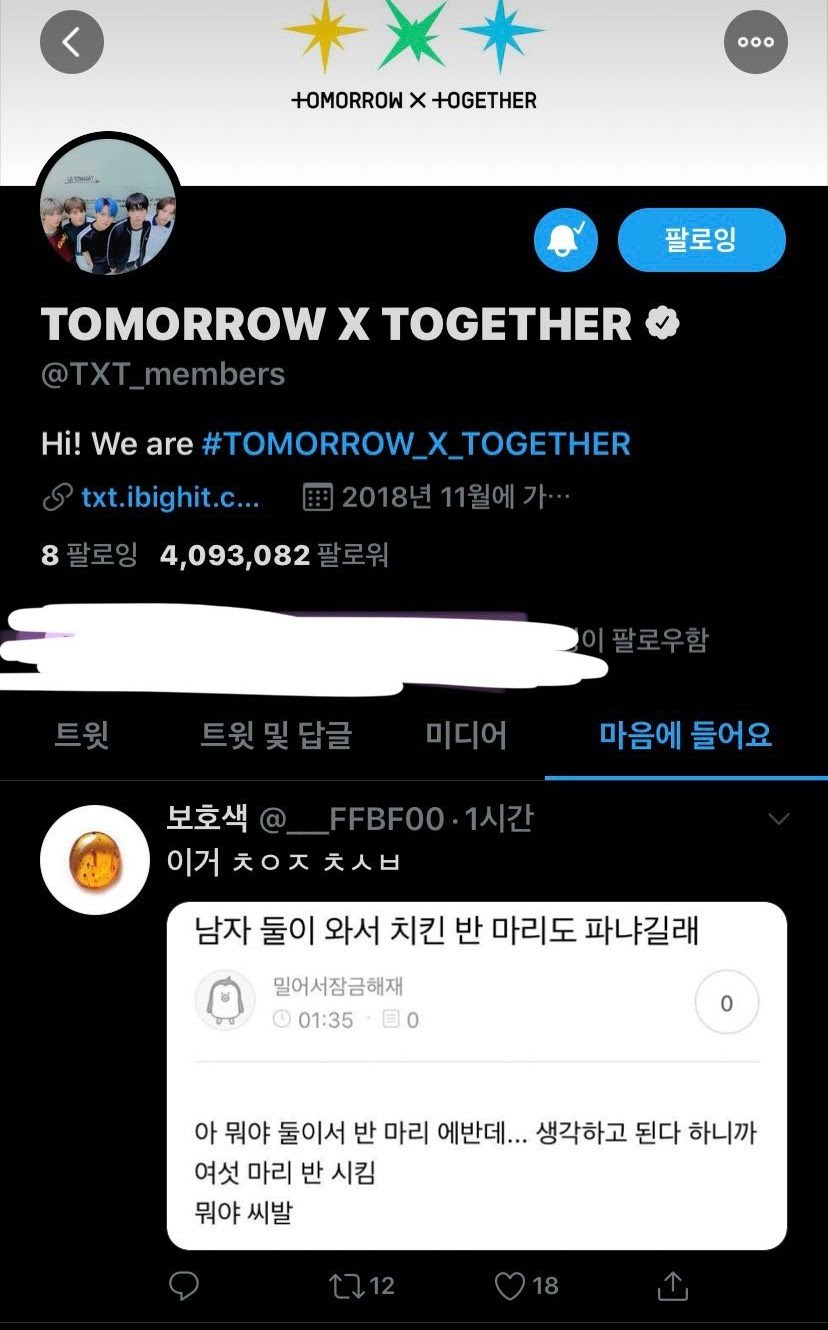828x1330 pixels.
Task: Open the TOMORROW X TOGETHER profile picture
Action: pyautogui.click(x=108, y=219)
